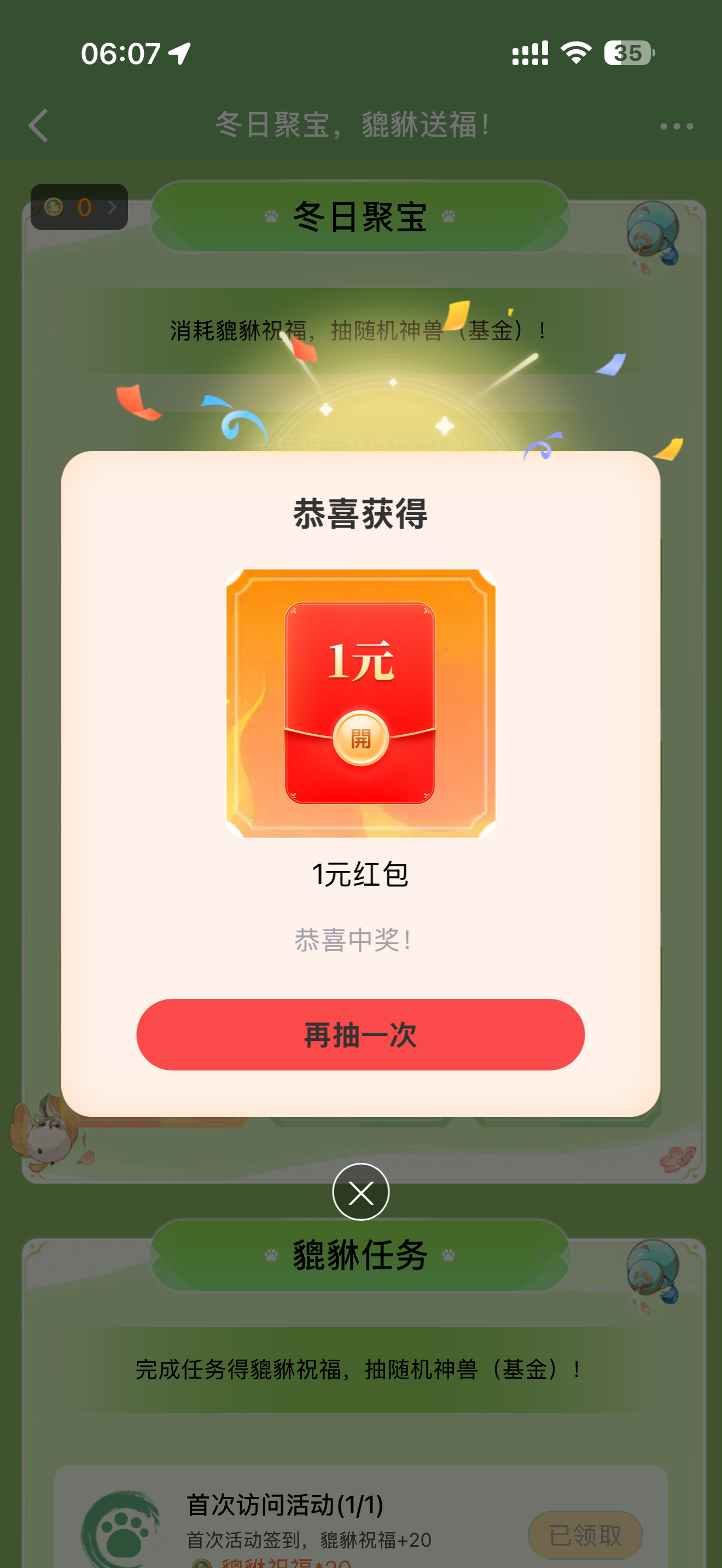Image resolution: width=722 pixels, height=1568 pixels.
Task: Tap the coin icon in the top-left counter
Action: point(56,207)
